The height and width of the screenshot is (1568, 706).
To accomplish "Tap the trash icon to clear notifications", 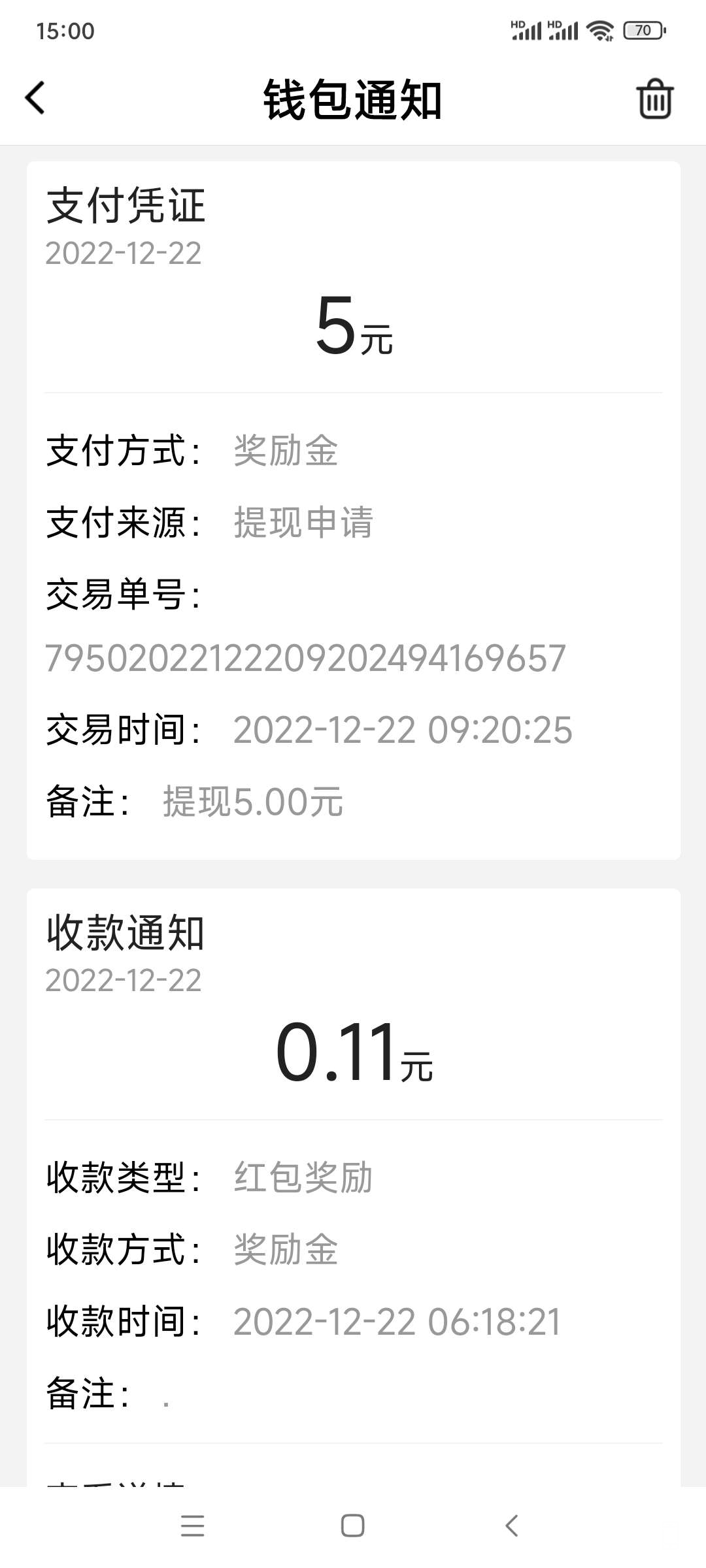I will pyautogui.click(x=654, y=99).
